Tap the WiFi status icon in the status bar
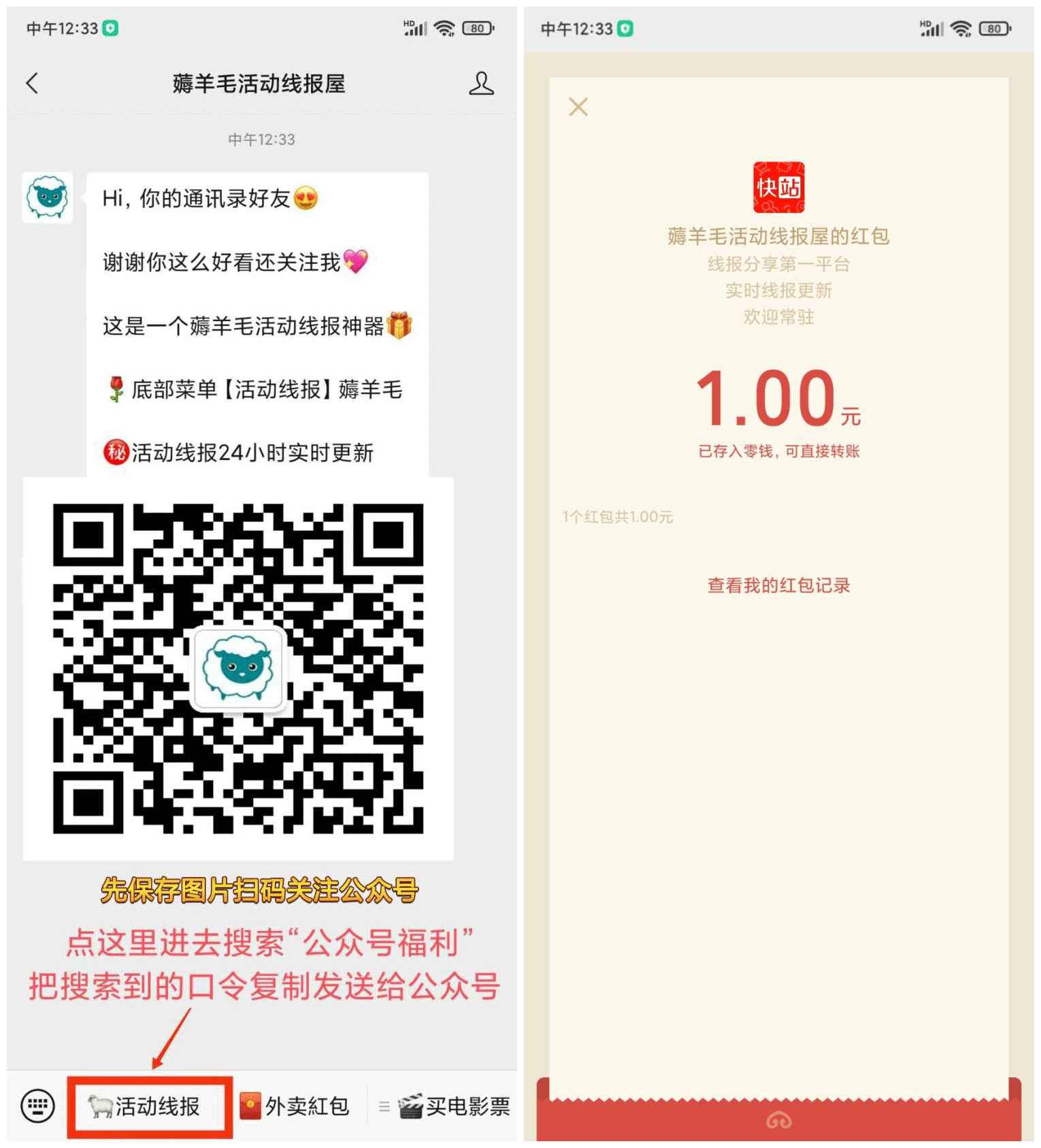 pyautogui.click(x=444, y=27)
